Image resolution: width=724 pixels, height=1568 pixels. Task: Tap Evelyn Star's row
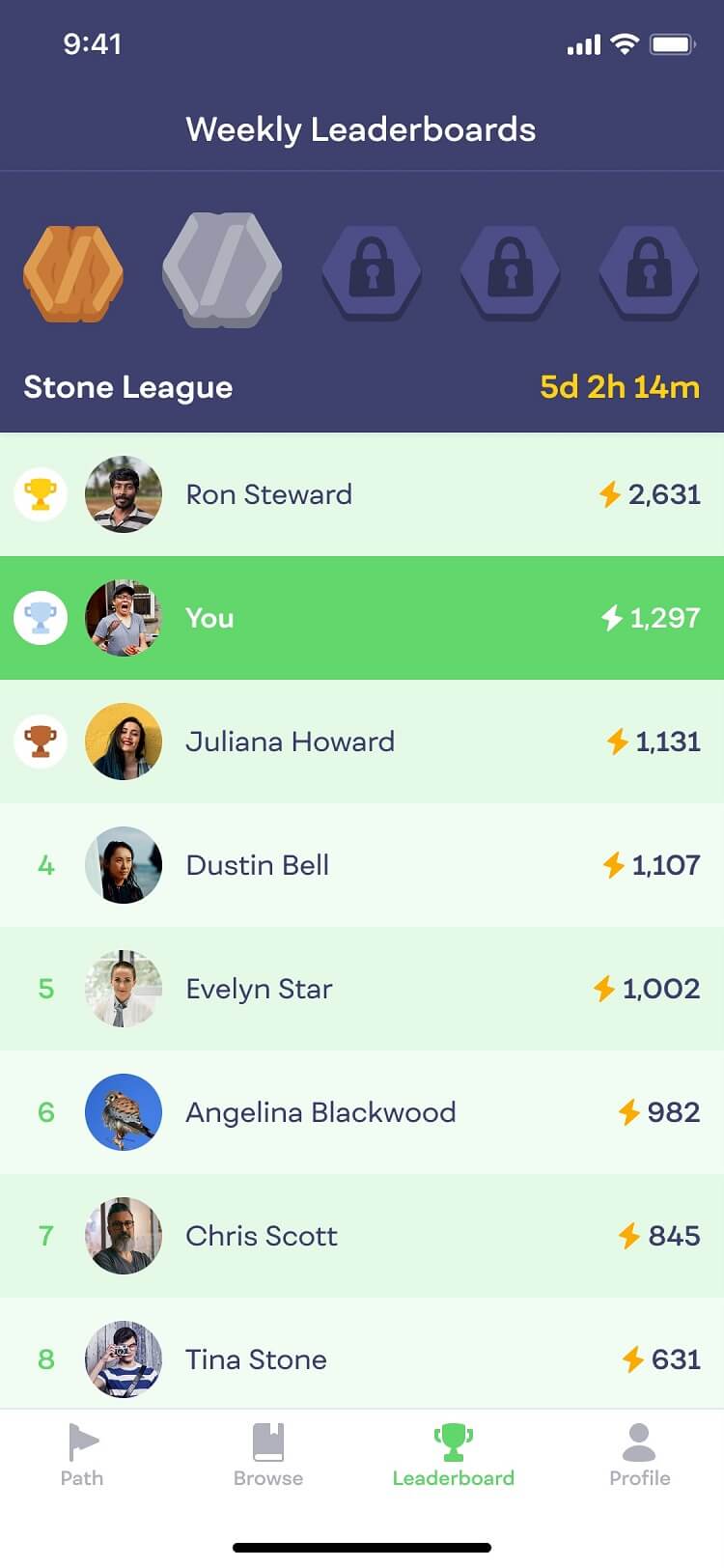click(362, 989)
